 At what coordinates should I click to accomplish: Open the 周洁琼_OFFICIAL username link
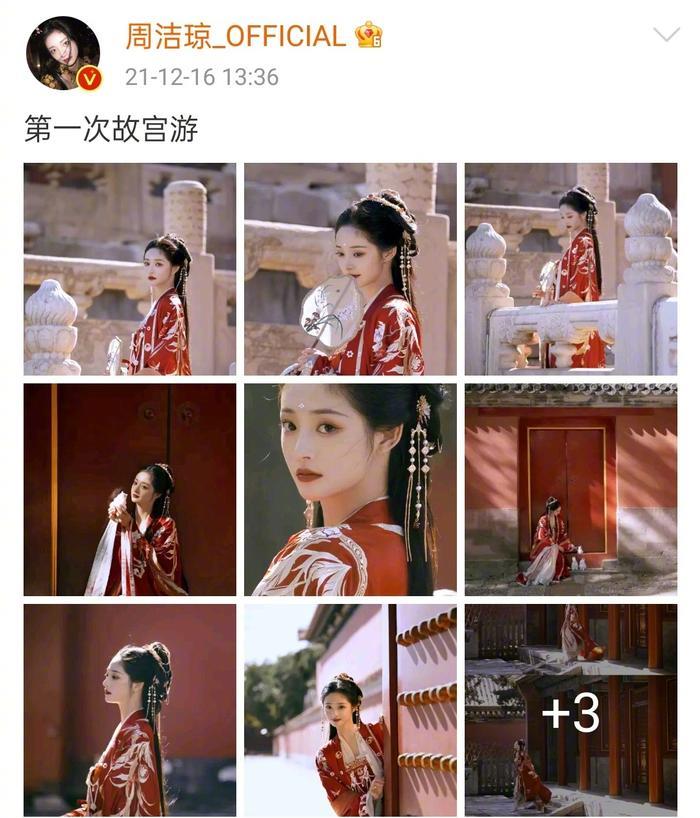tap(235, 36)
